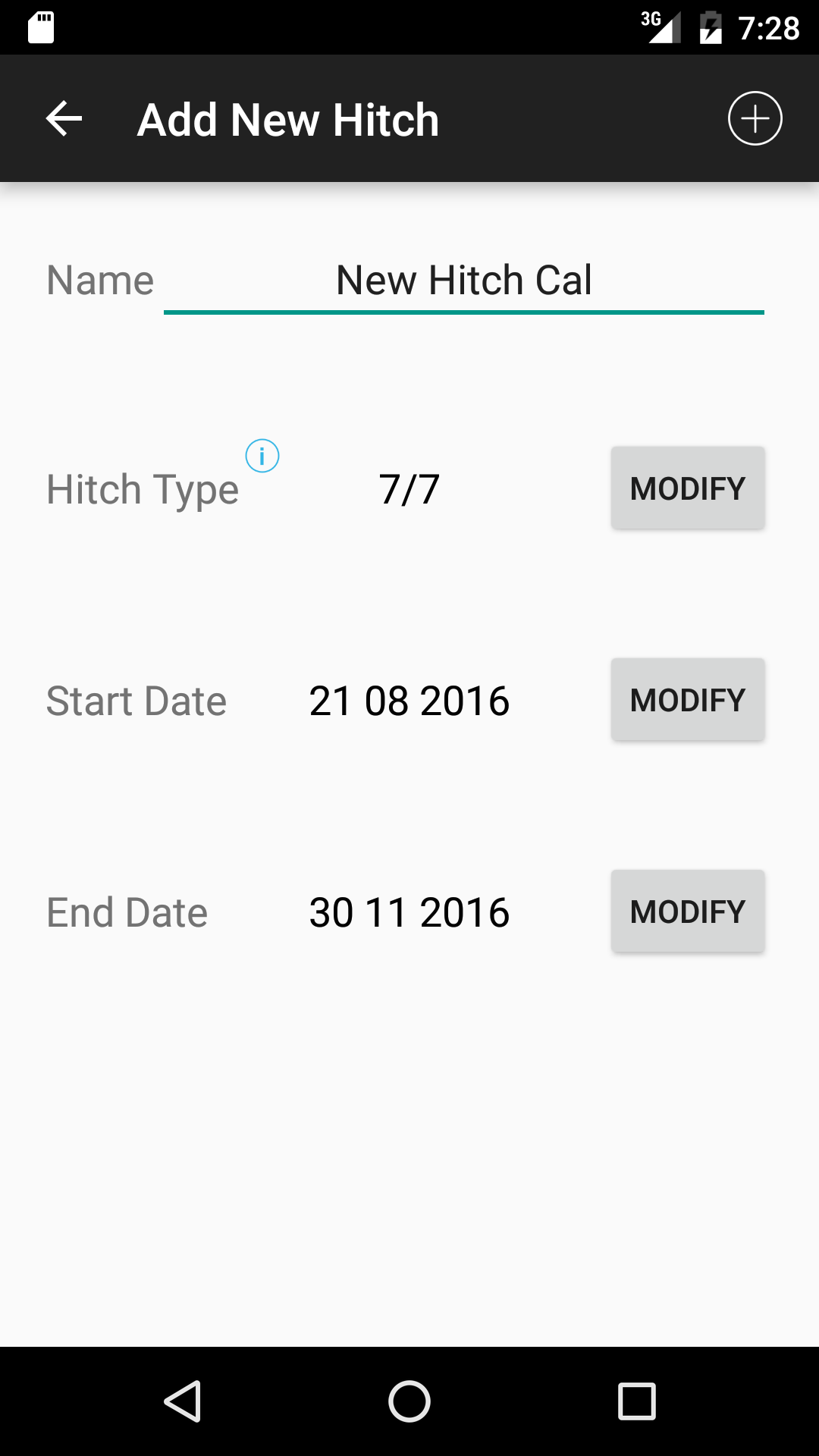Edit the Name text field

(x=463, y=281)
